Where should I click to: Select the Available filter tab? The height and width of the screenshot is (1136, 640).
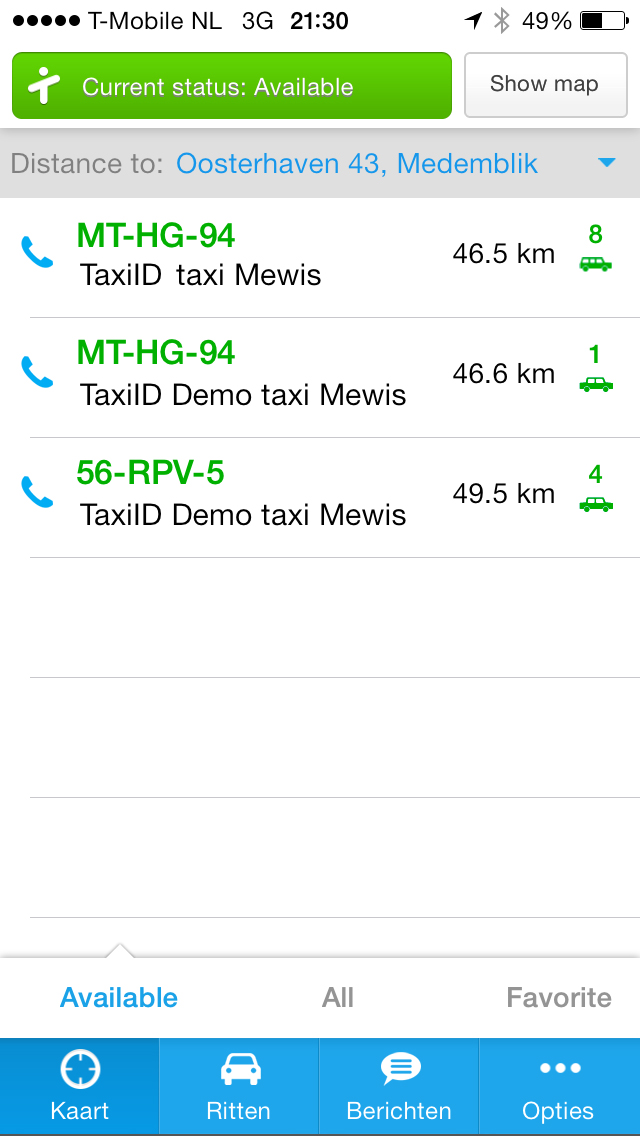[x=119, y=998]
